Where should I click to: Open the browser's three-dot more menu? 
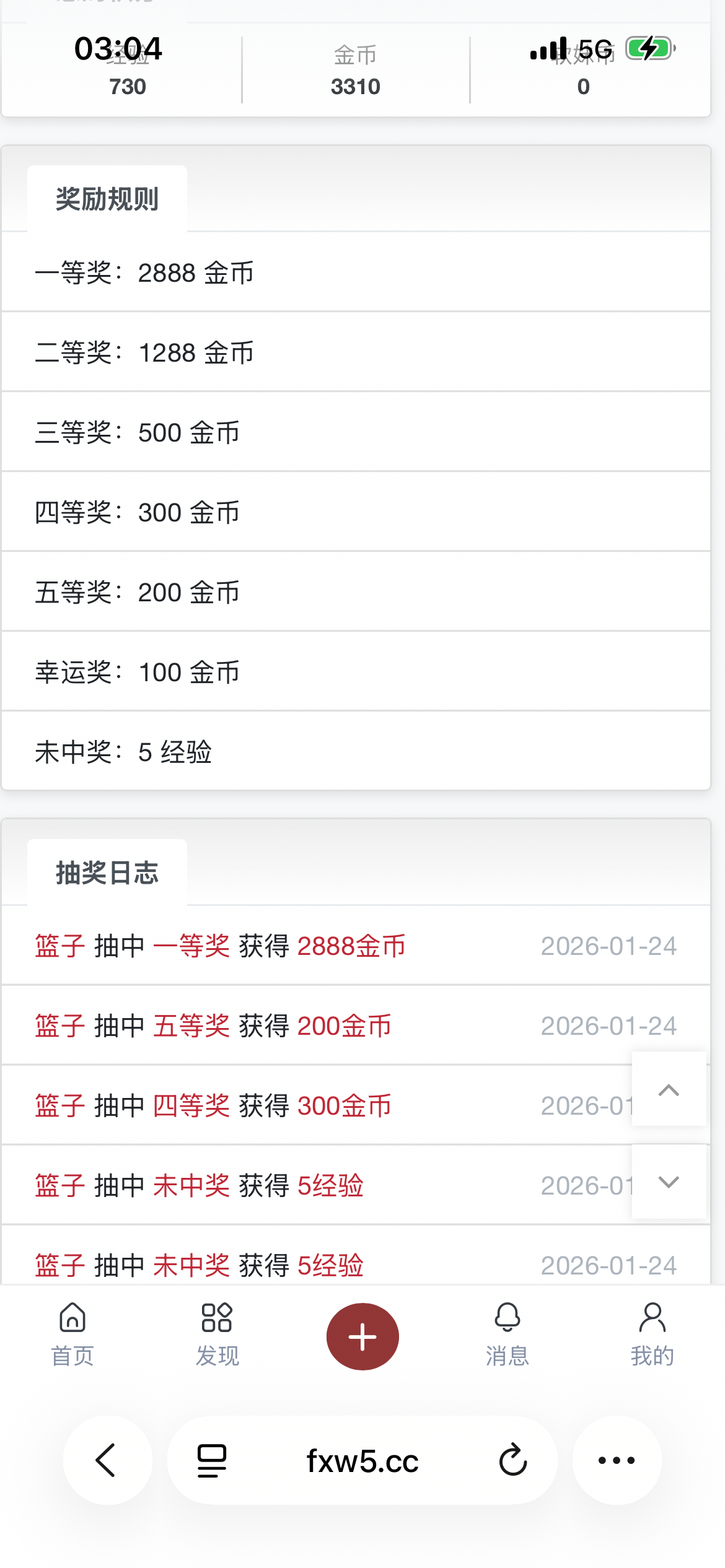point(617,1460)
